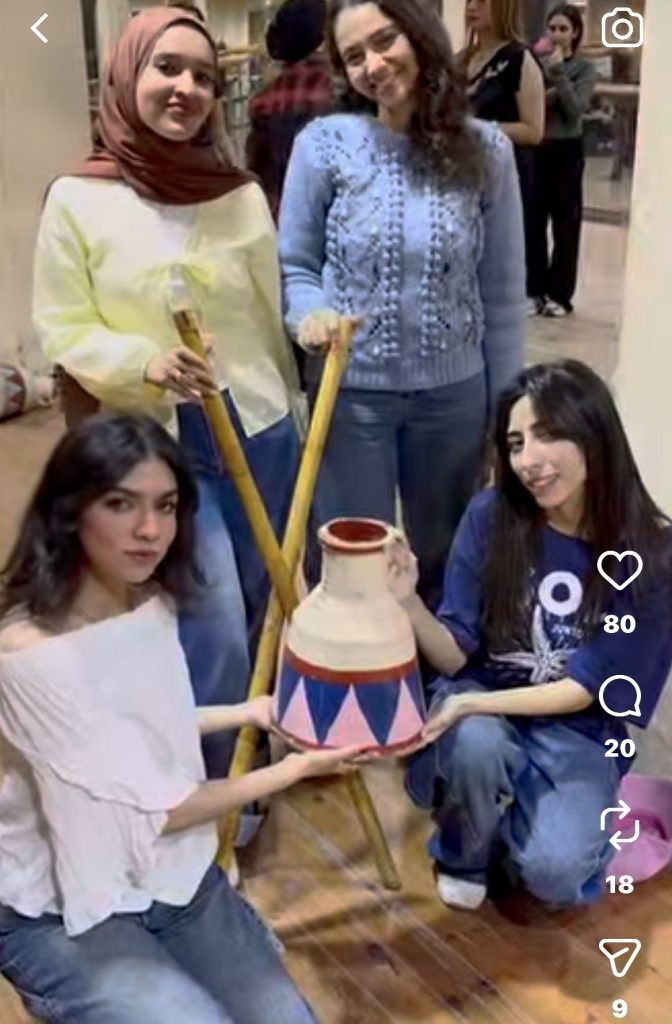Open the comments bubble

pos(619,696)
